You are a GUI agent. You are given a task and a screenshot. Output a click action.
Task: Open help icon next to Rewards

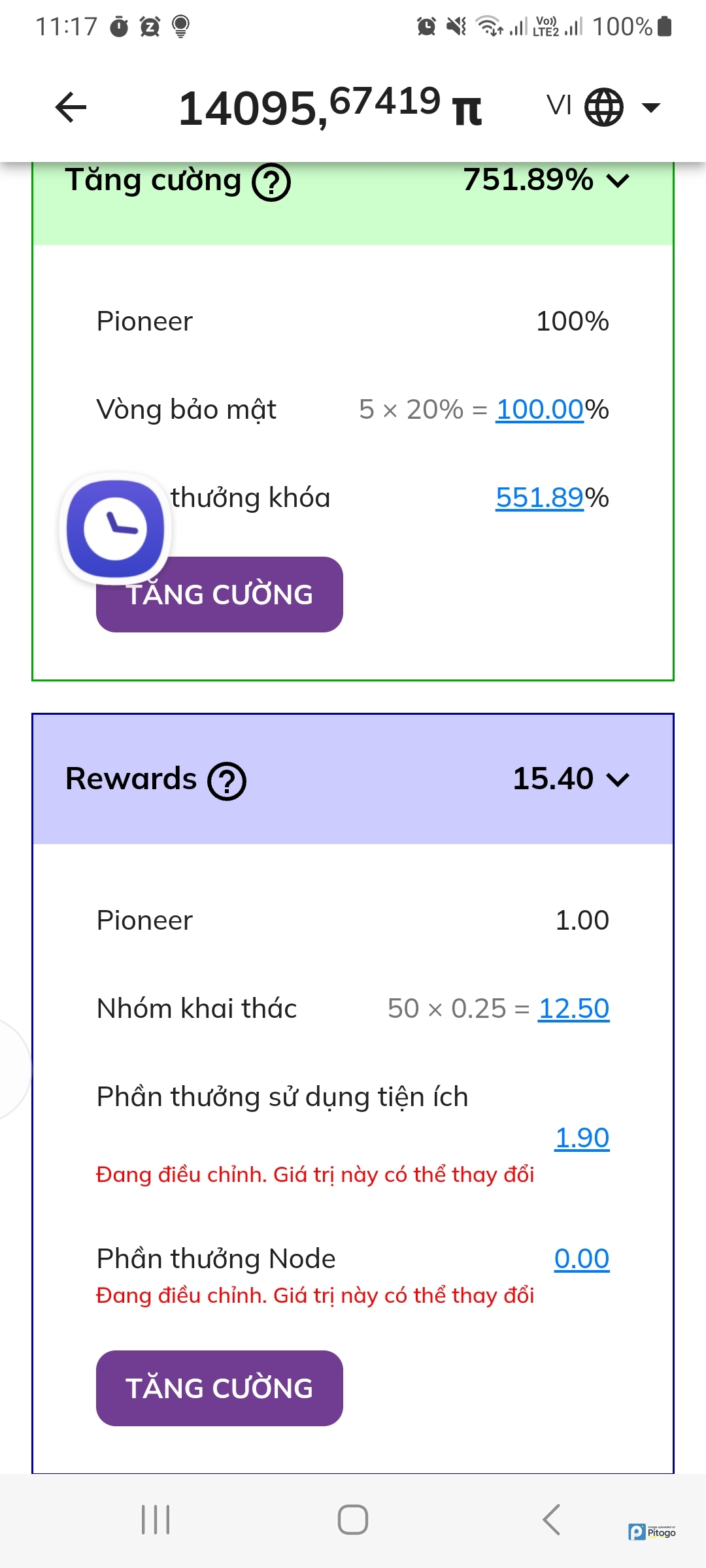pos(227,781)
